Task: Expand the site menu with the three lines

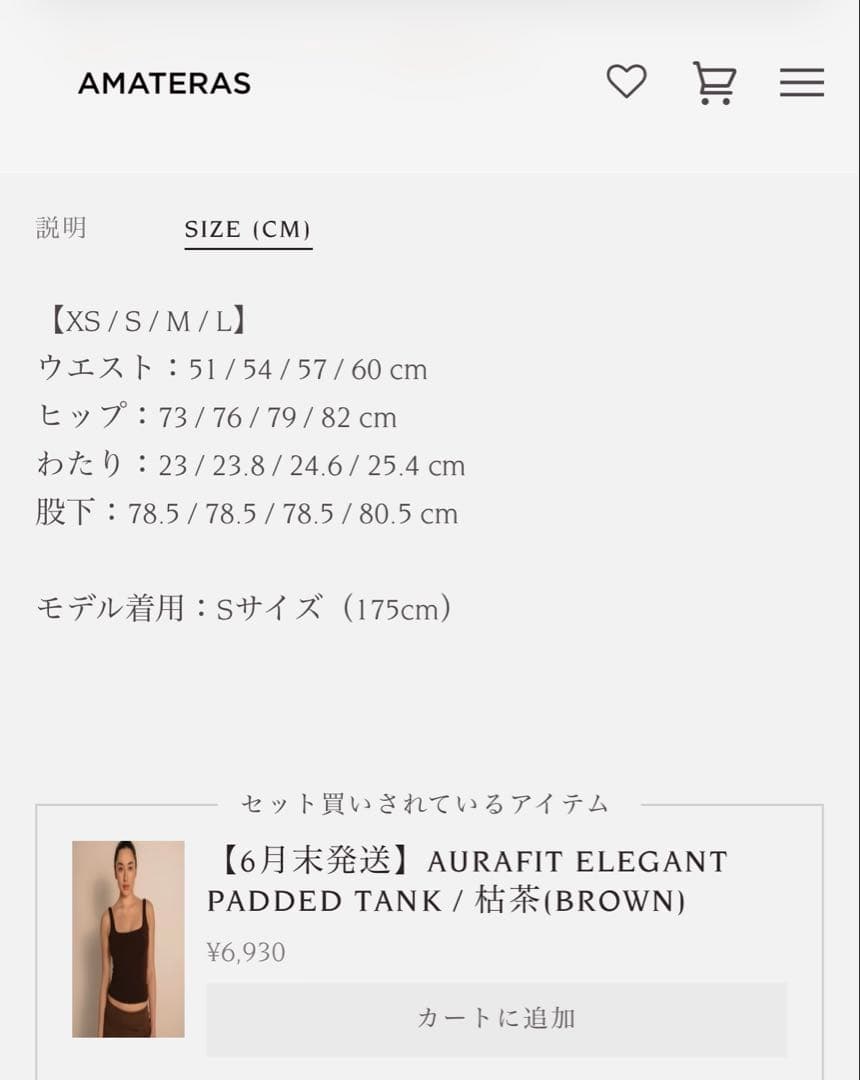Action: pyautogui.click(x=800, y=84)
